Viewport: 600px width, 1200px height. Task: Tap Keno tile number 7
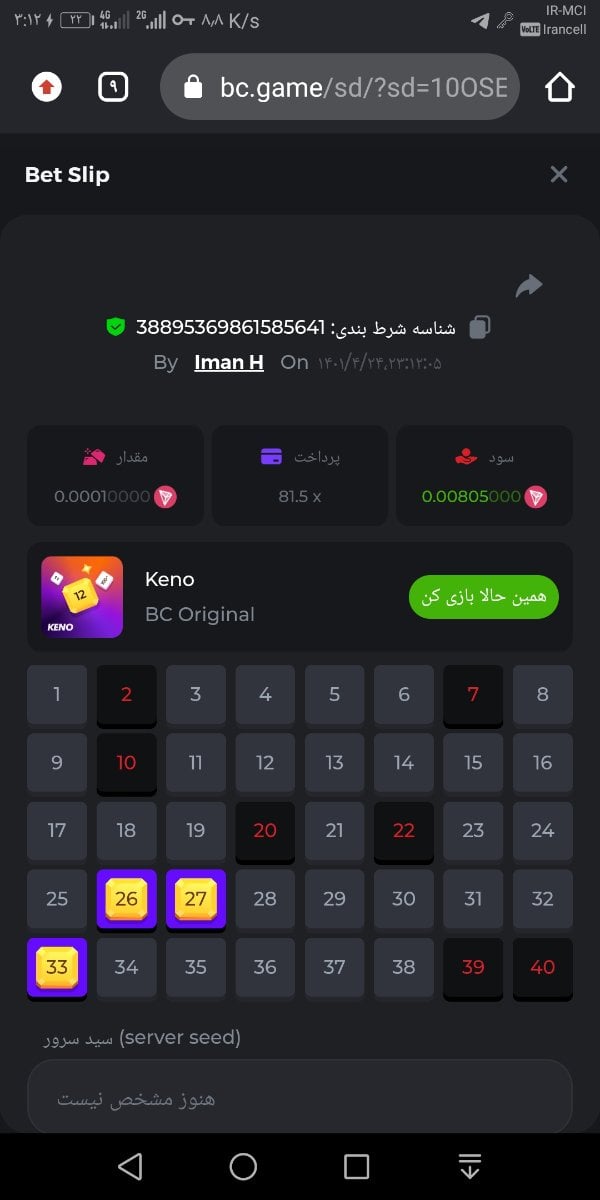point(473,694)
